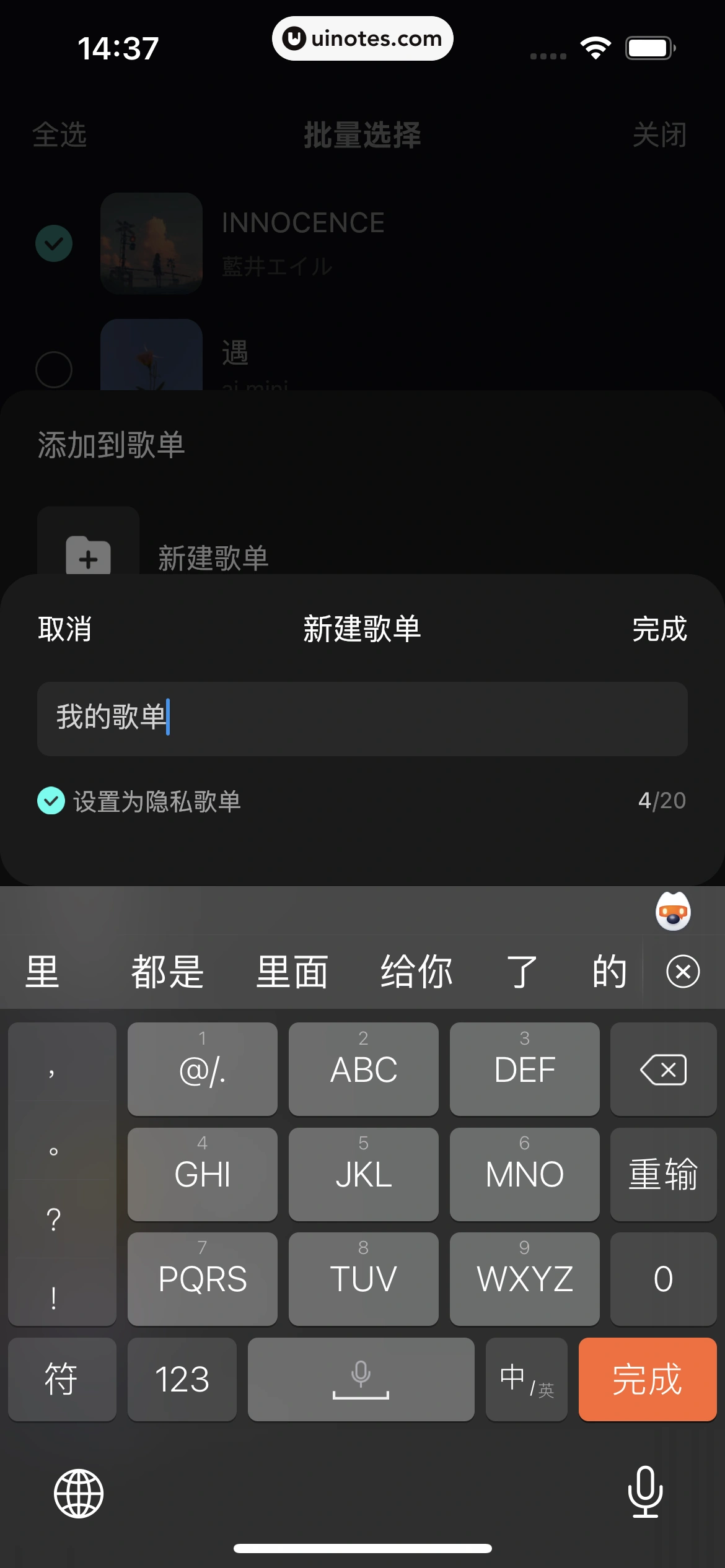Tap 完成 to confirm the new playlist
This screenshot has width=725, height=1568.
pos(660,630)
